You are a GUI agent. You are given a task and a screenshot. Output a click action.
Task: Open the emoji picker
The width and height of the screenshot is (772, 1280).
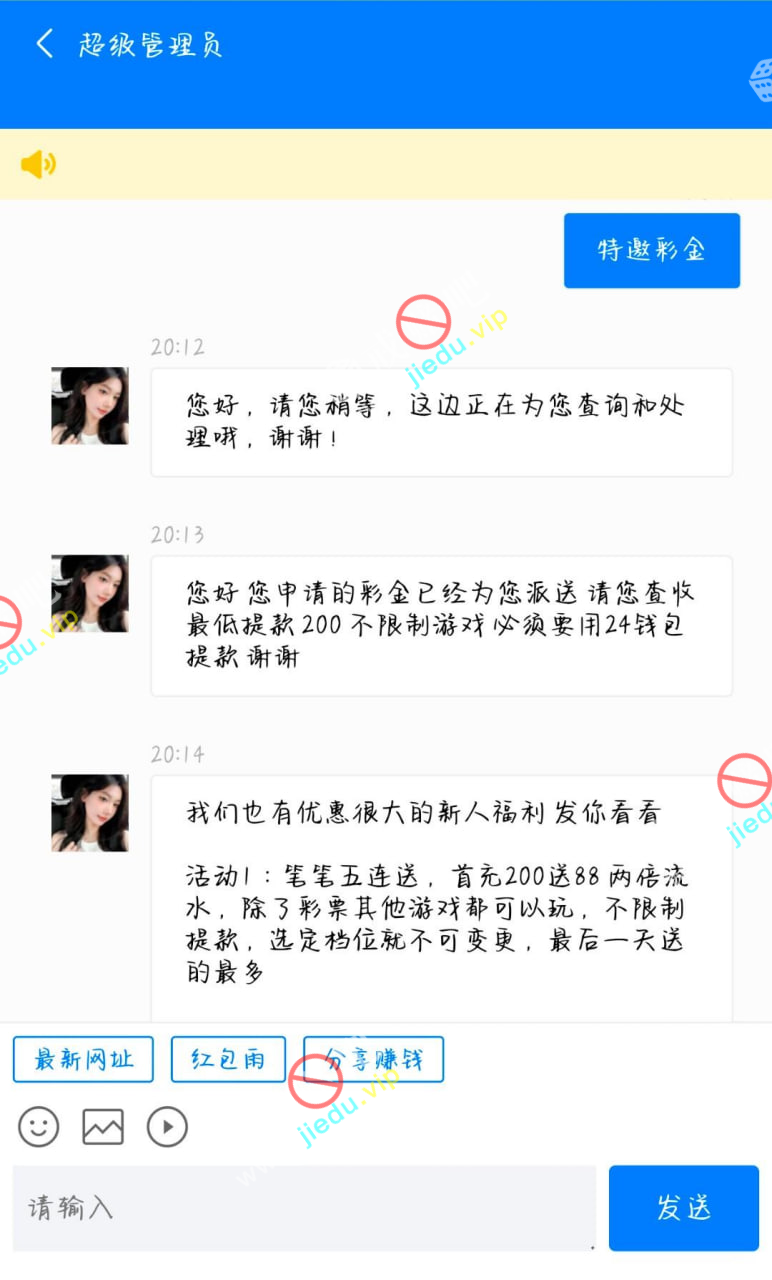click(x=39, y=1127)
